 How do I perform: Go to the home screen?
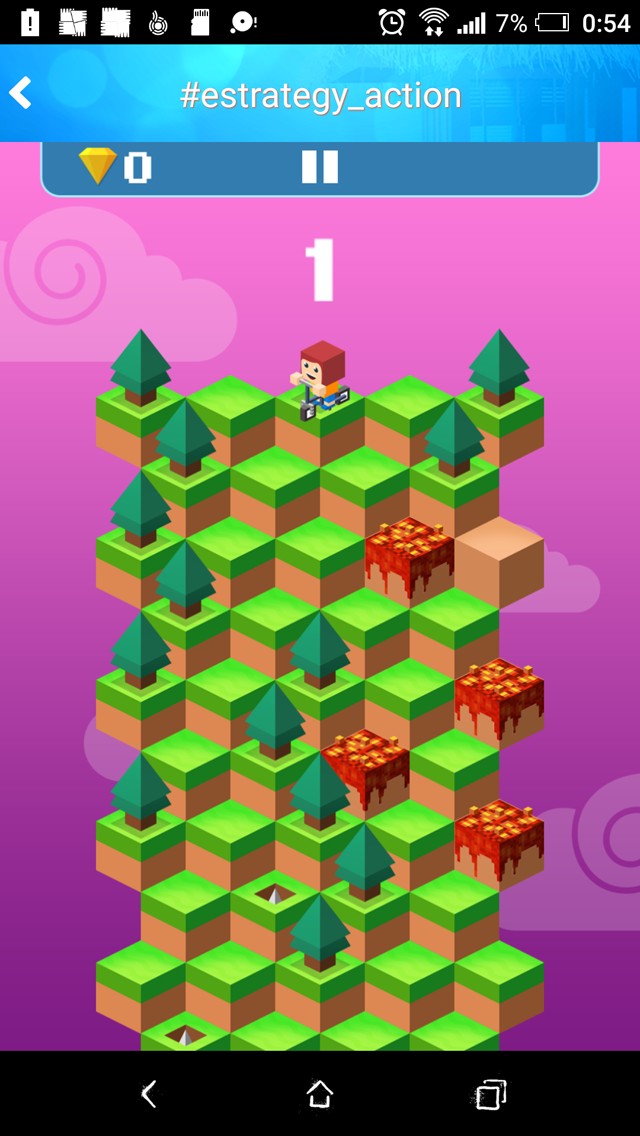[319, 1094]
